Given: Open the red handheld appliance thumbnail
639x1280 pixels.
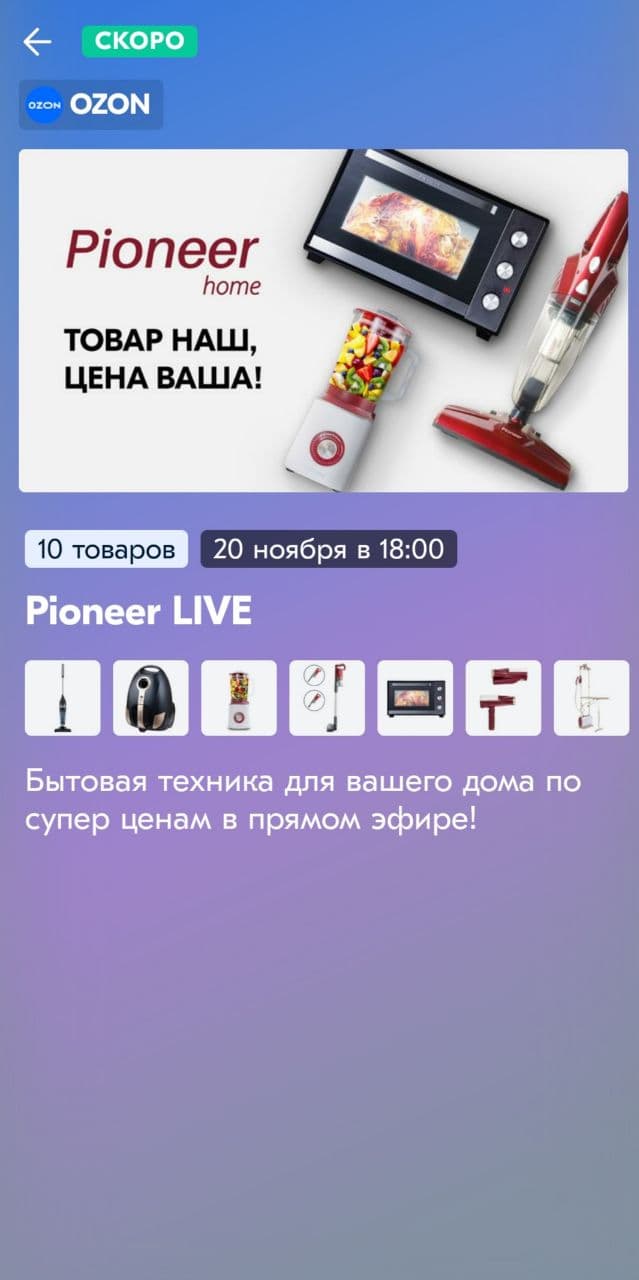Looking at the screenshot, I should click(x=503, y=697).
